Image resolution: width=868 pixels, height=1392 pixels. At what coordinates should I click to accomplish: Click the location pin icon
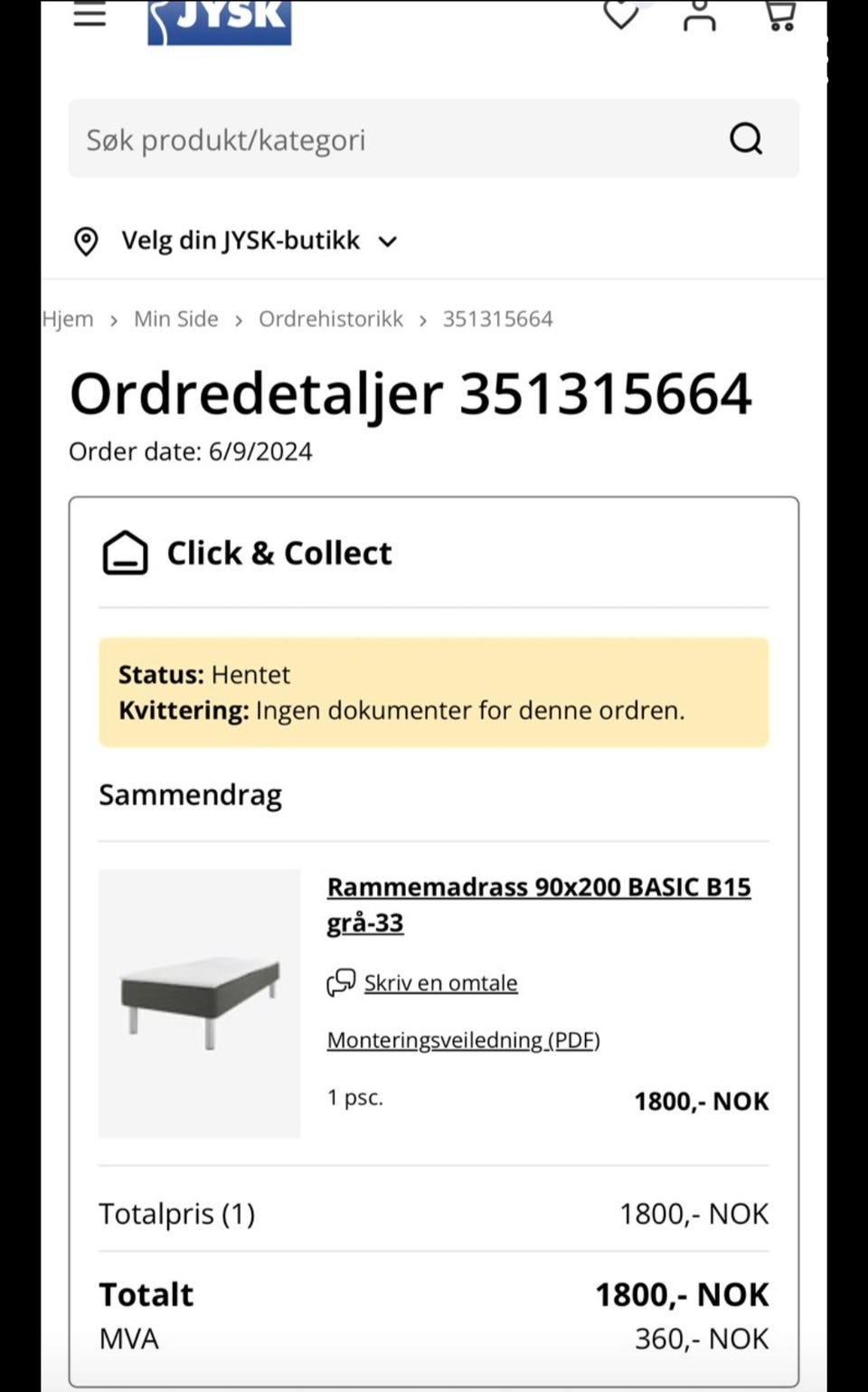click(87, 241)
